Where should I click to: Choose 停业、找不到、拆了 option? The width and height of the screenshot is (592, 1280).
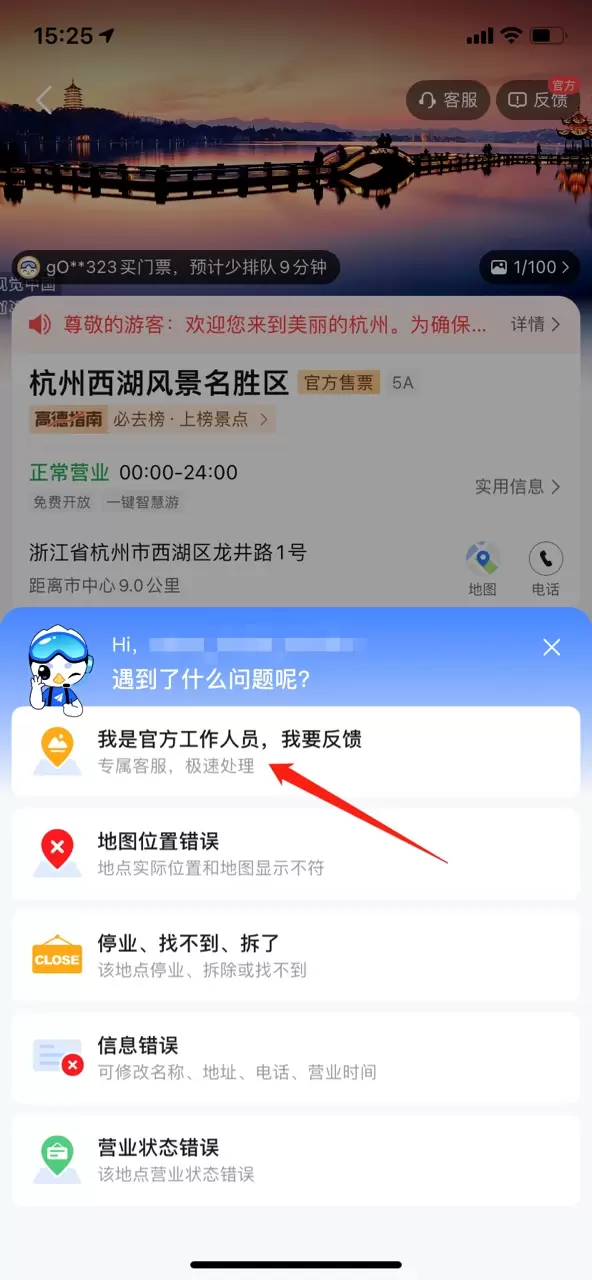coord(296,956)
